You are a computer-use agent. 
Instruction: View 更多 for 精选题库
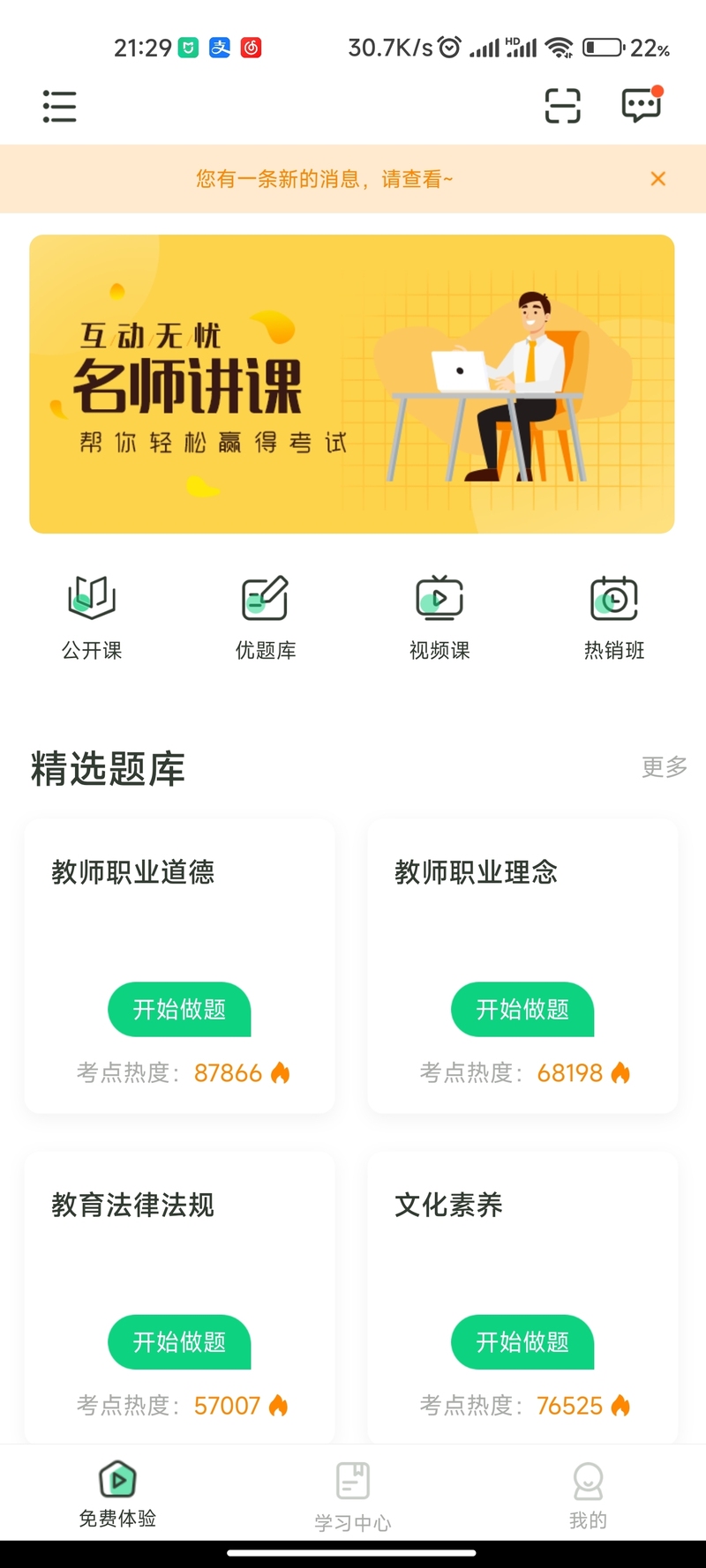(x=664, y=767)
